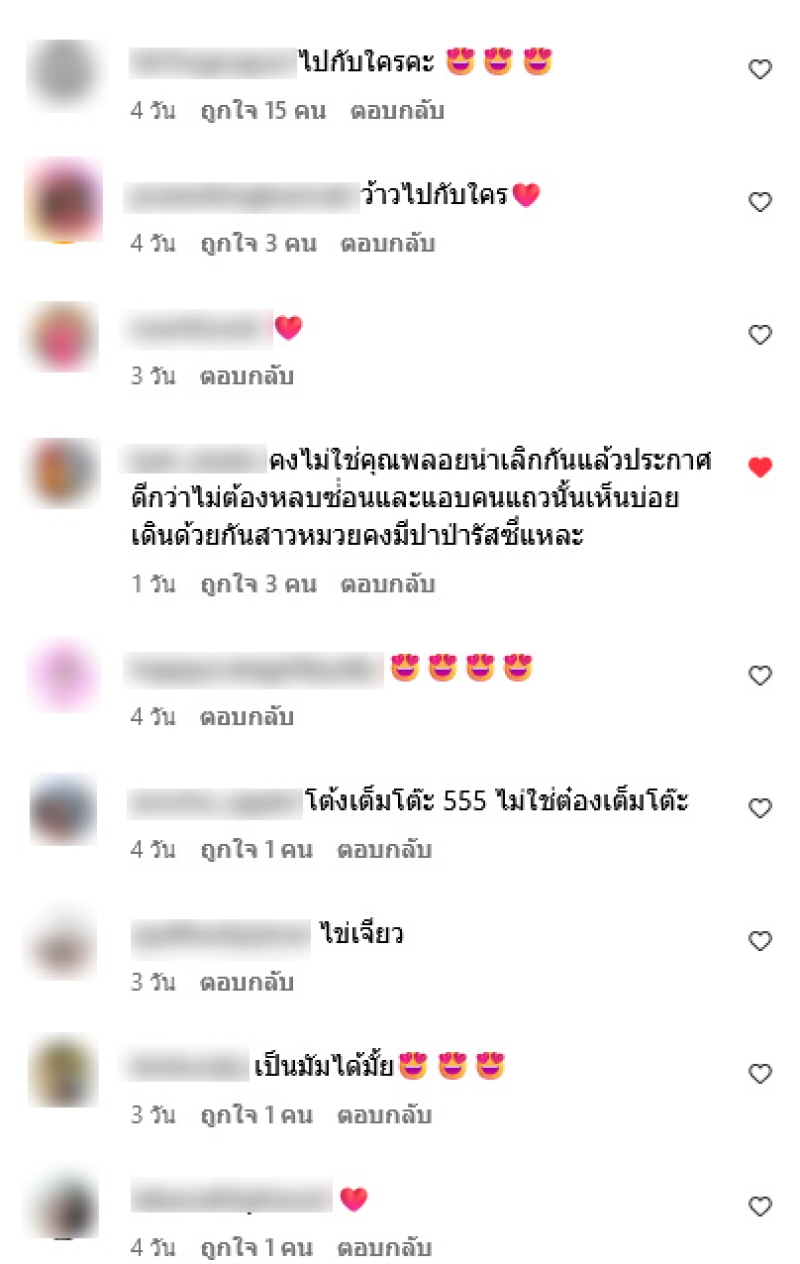Like the comment 'โต้งเต็มโต๊ะ 555'

(761, 808)
